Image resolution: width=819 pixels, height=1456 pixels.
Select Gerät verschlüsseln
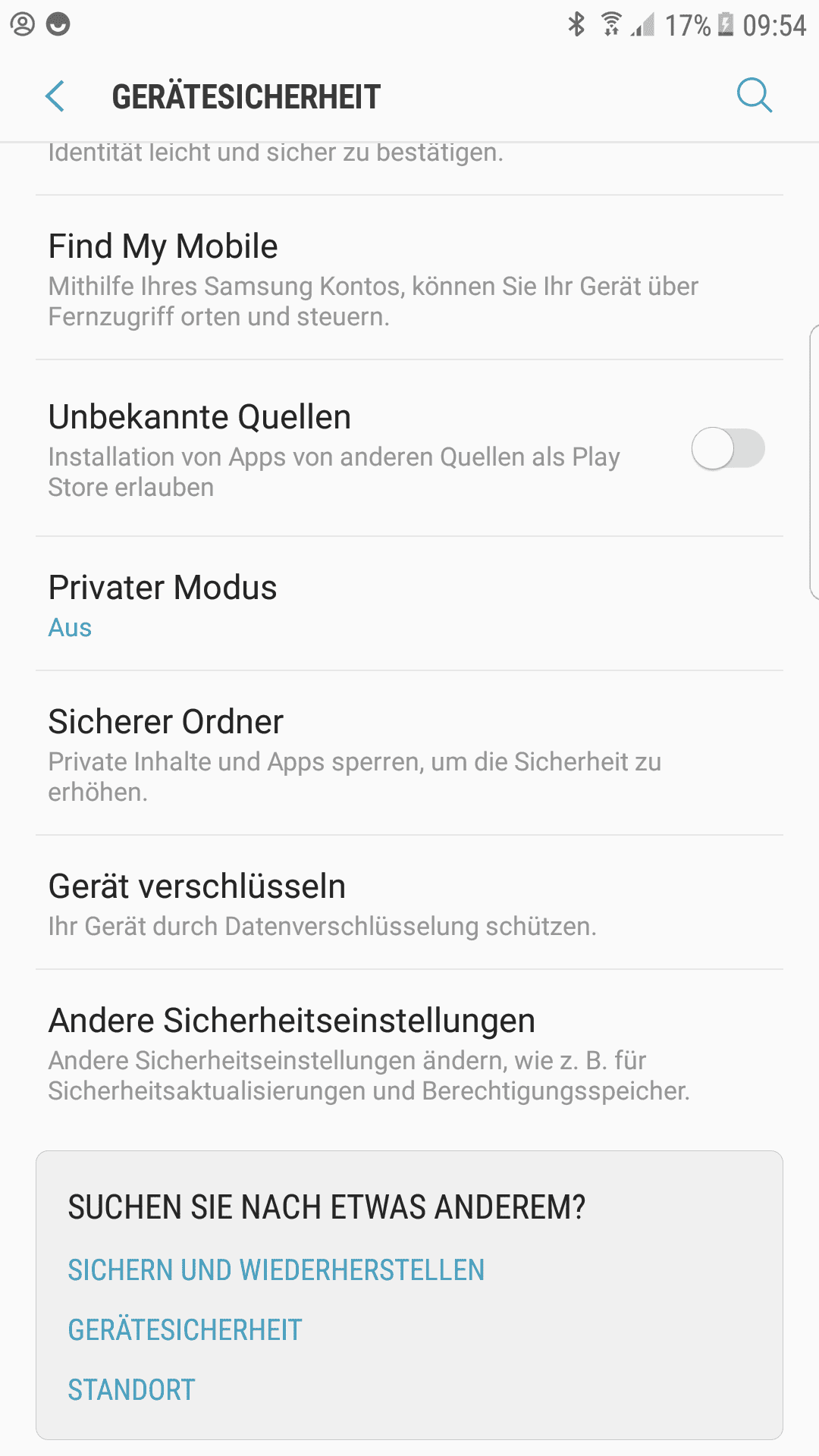[x=372, y=902]
